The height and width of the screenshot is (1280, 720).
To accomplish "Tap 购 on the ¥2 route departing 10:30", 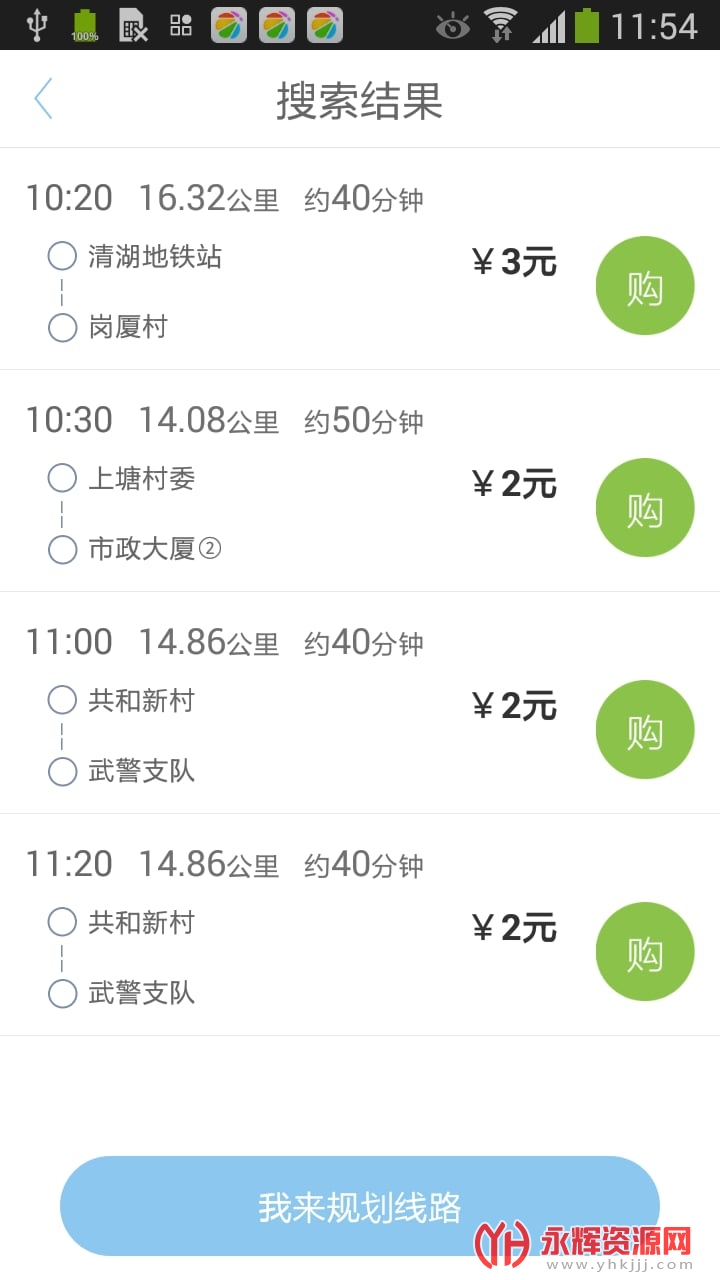I will pos(645,507).
